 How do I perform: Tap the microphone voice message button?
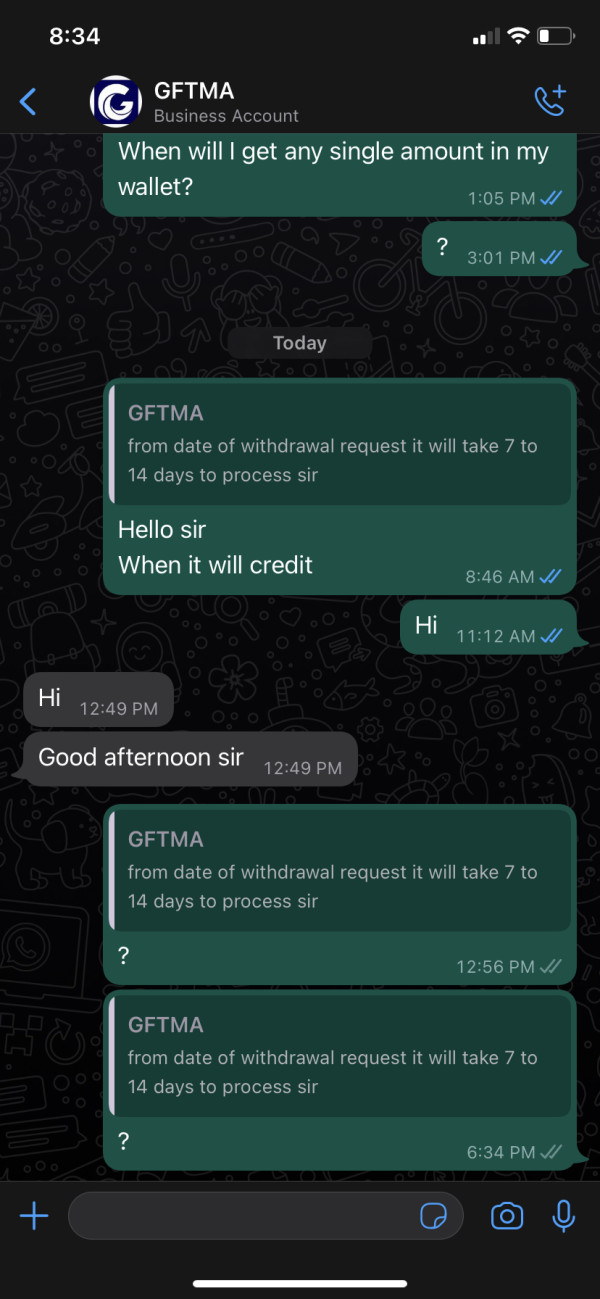564,1216
